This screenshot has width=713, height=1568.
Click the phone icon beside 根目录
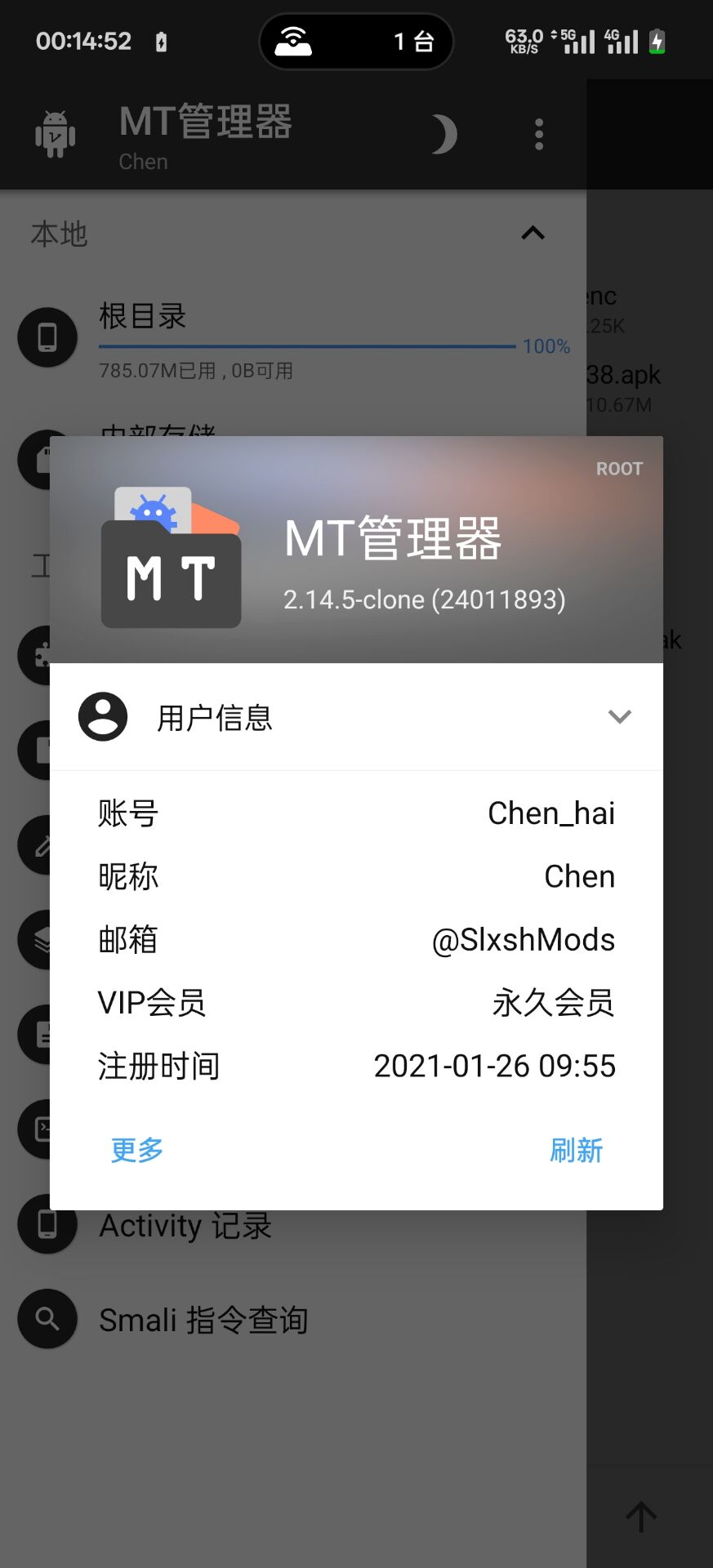coord(47,336)
